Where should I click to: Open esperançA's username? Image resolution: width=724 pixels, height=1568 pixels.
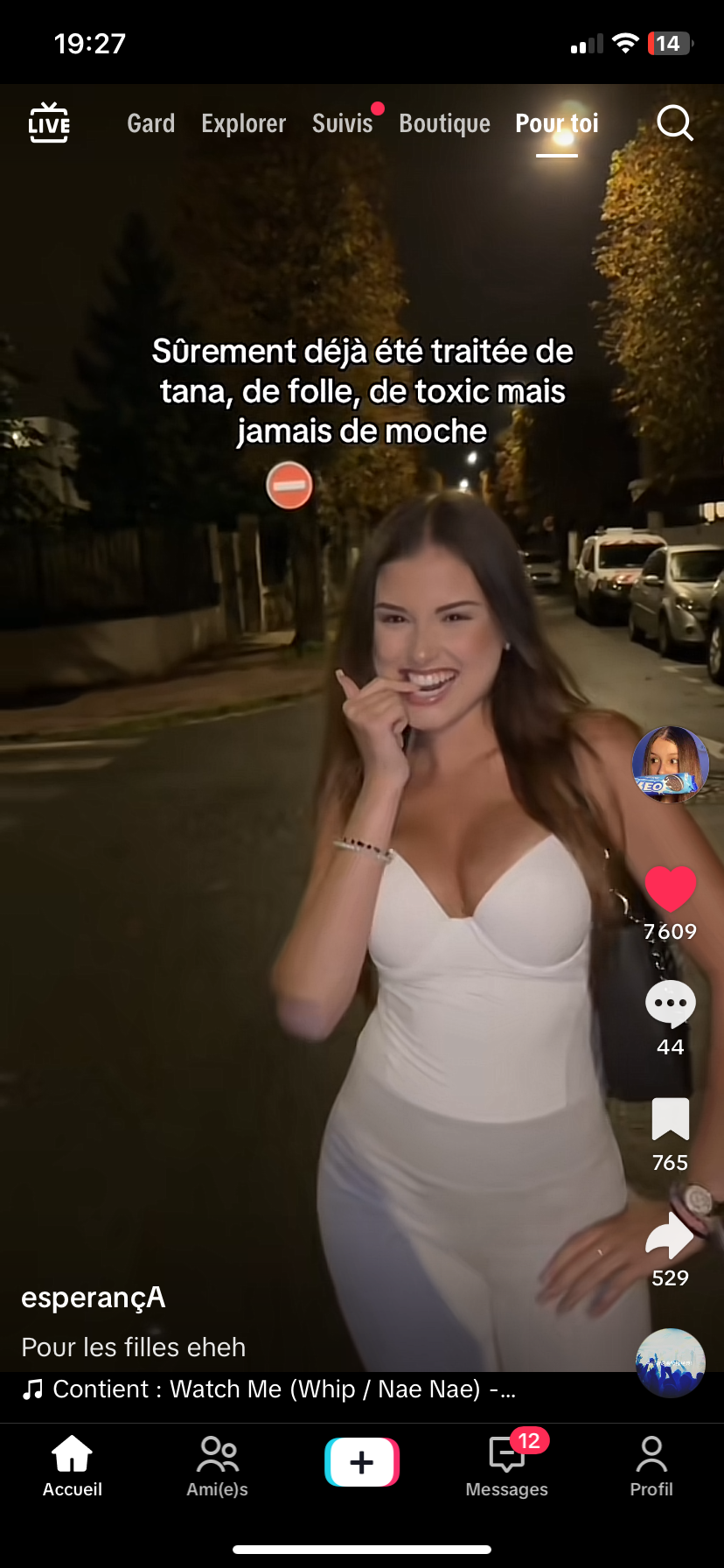tap(94, 1297)
